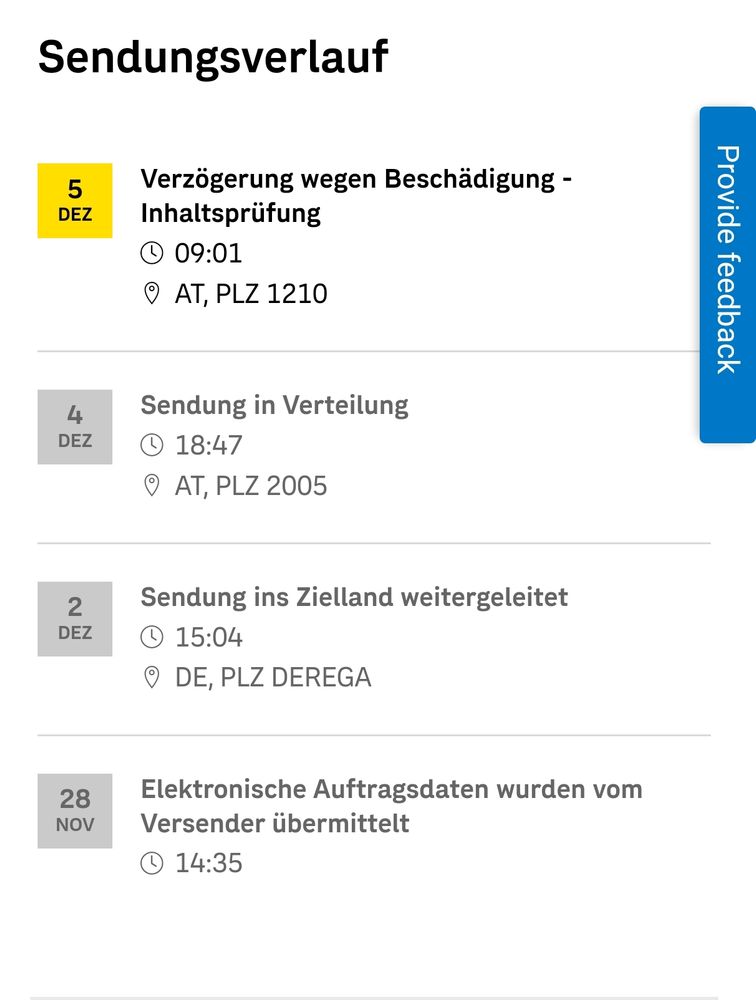Select the 2 DEZ date badge
This screenshot has width=756, height=1000.
pos(75,618)
